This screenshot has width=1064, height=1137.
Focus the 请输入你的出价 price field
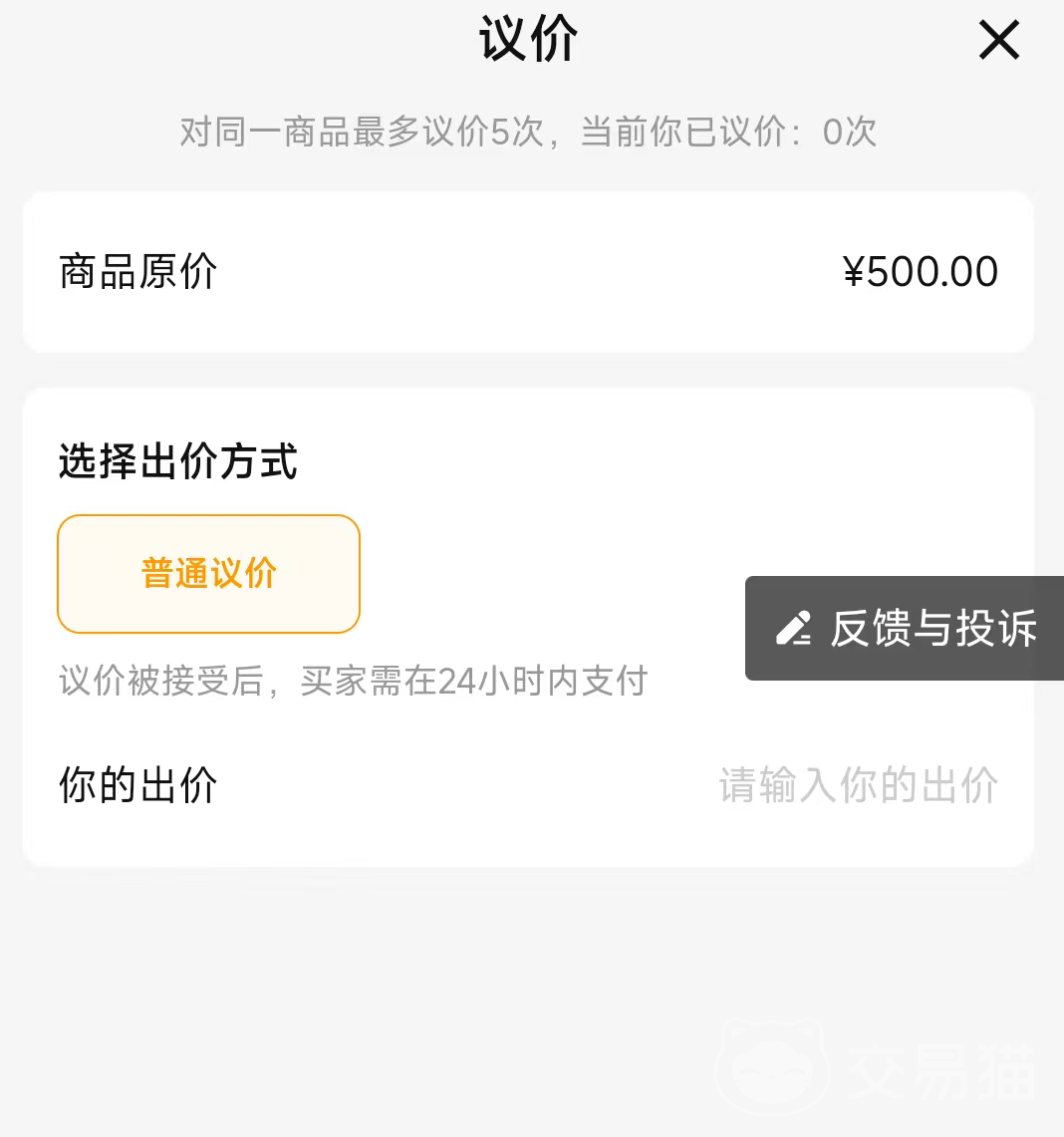(857, 785)
